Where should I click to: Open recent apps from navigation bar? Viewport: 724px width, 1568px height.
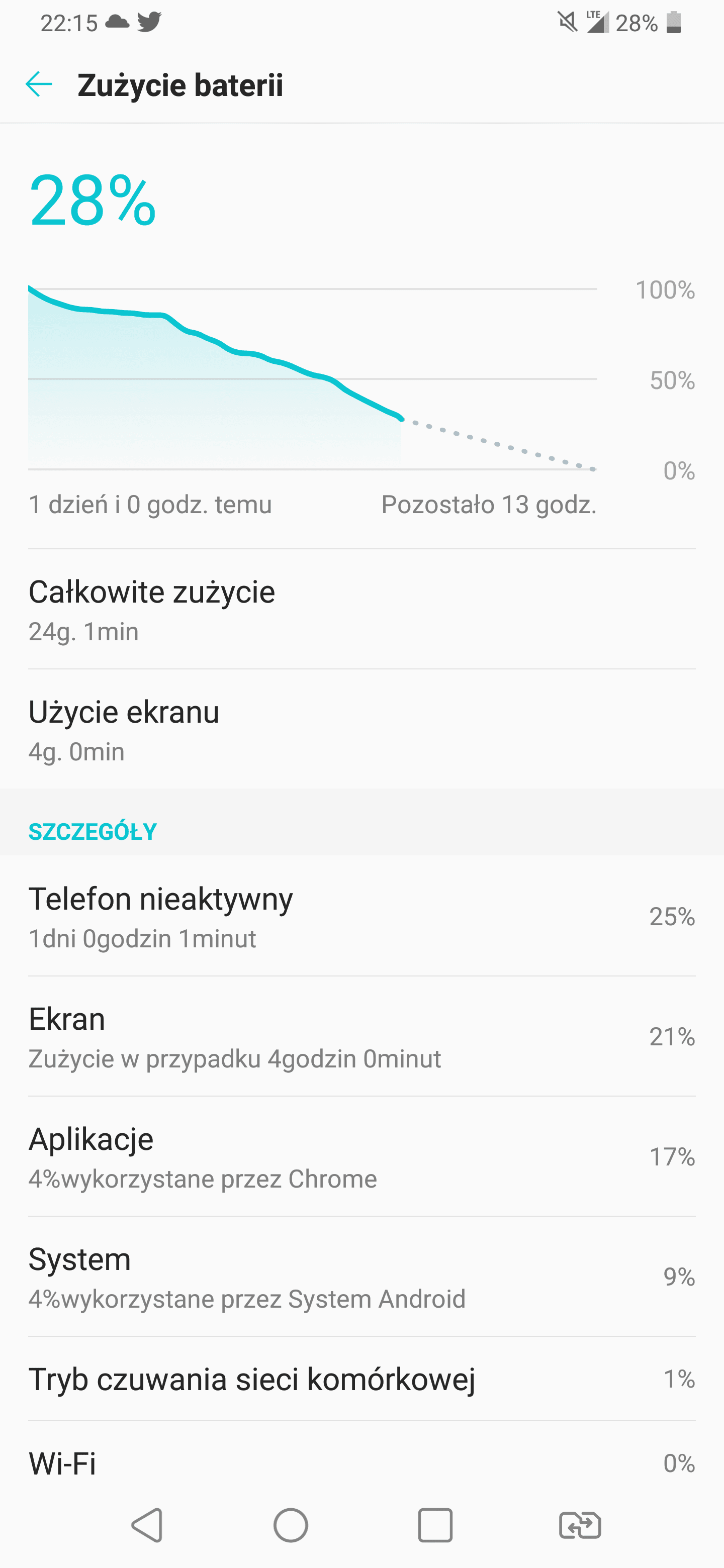435,1525
